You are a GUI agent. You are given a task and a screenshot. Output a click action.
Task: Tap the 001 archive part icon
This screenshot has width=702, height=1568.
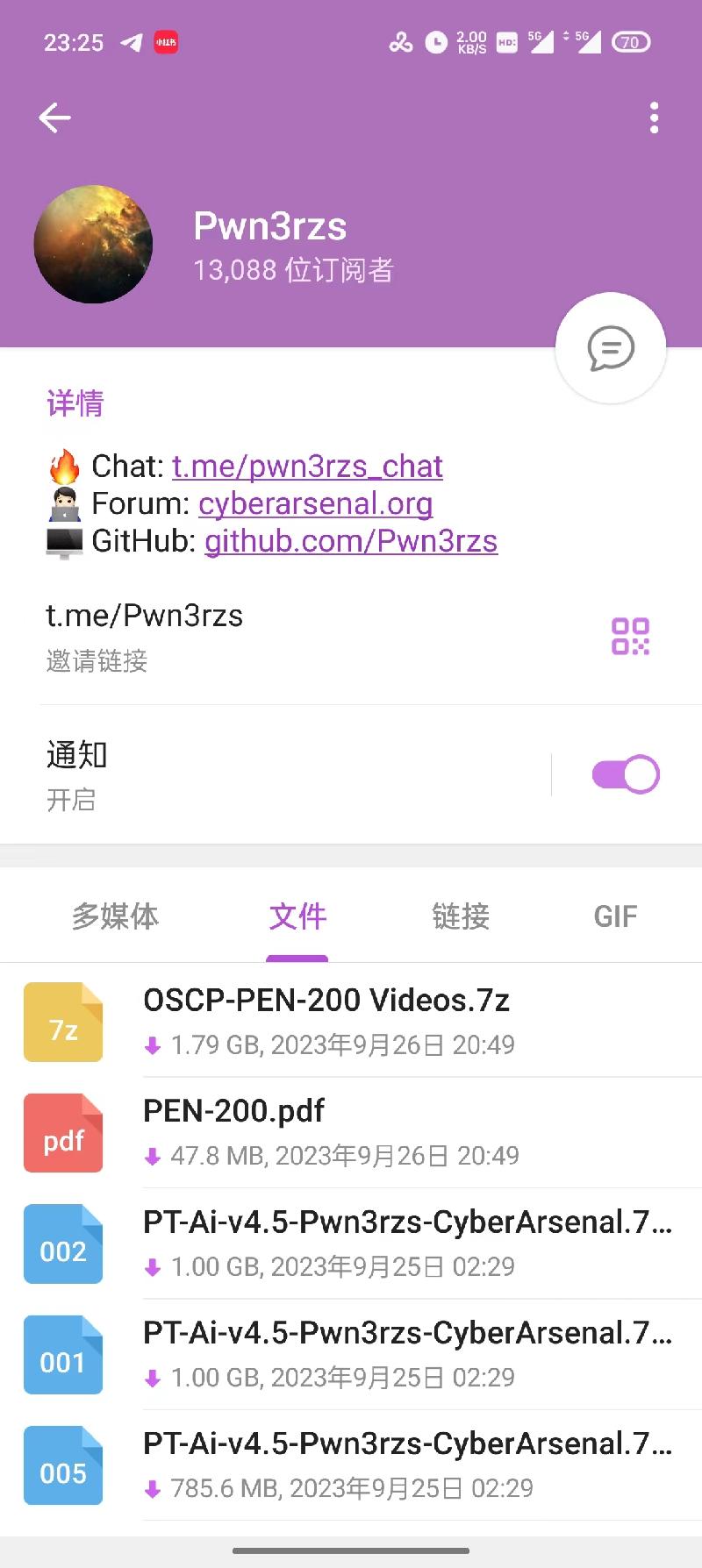tap(62, 1354)
